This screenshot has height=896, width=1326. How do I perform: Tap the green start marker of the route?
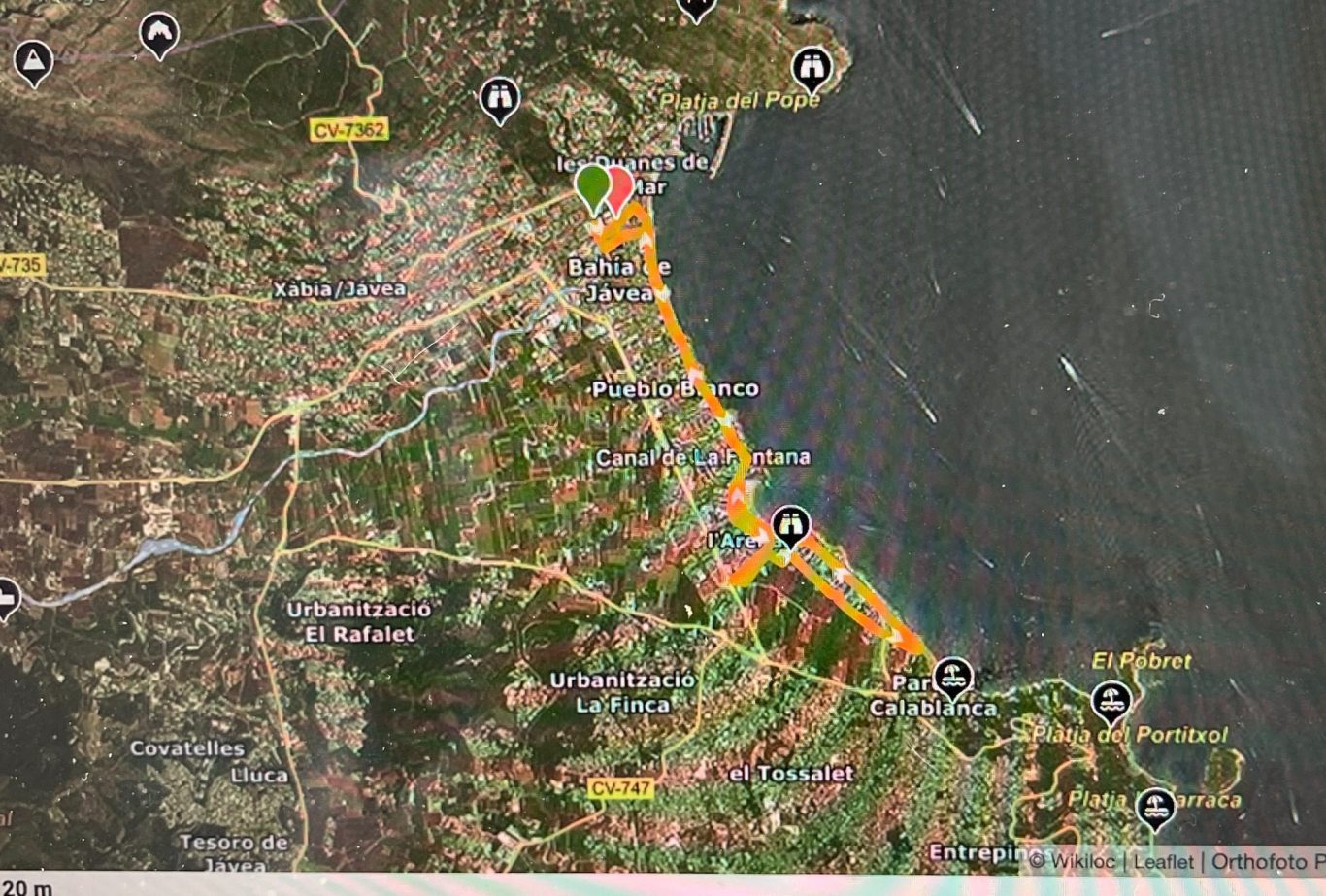click(x=591, y=185)
